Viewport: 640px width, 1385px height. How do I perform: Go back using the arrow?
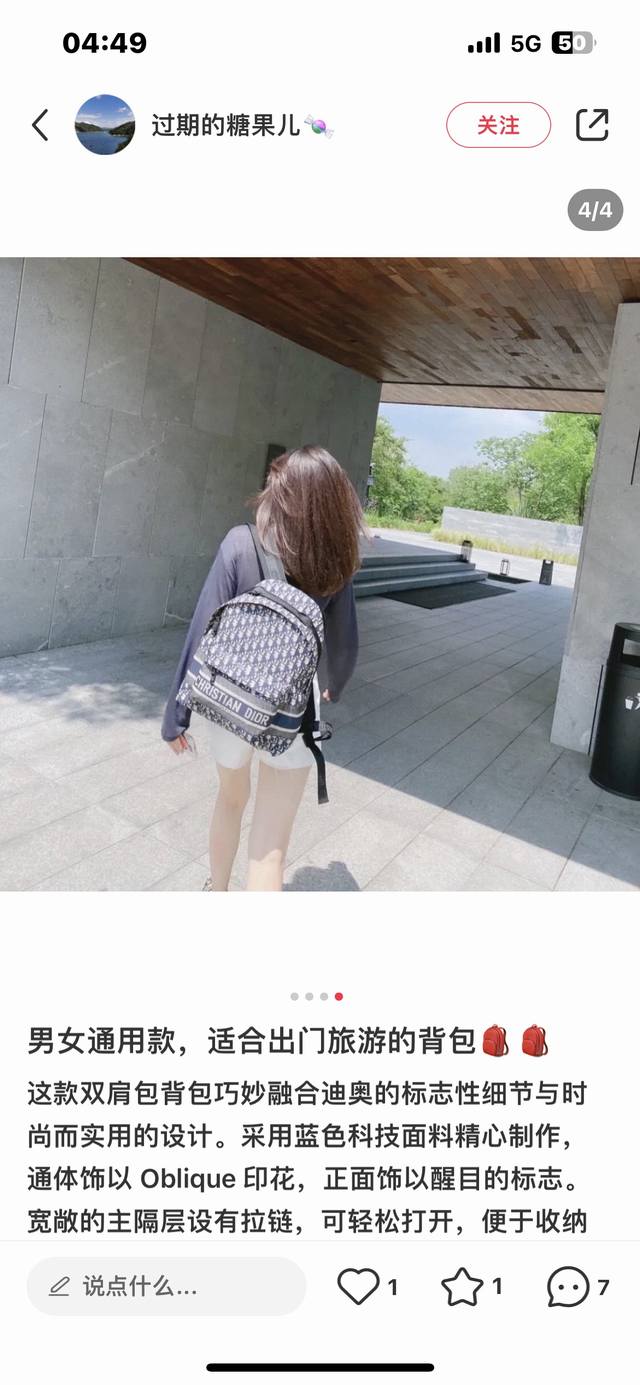coord(40,125)
